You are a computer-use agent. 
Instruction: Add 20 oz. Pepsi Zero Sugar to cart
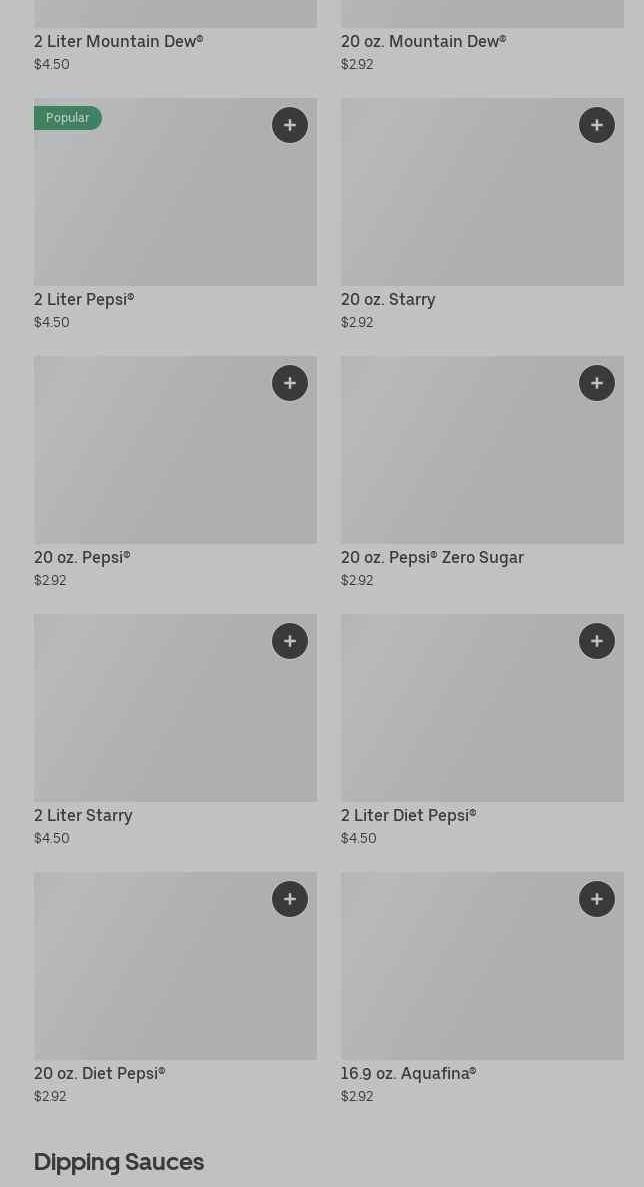[597, 383]
